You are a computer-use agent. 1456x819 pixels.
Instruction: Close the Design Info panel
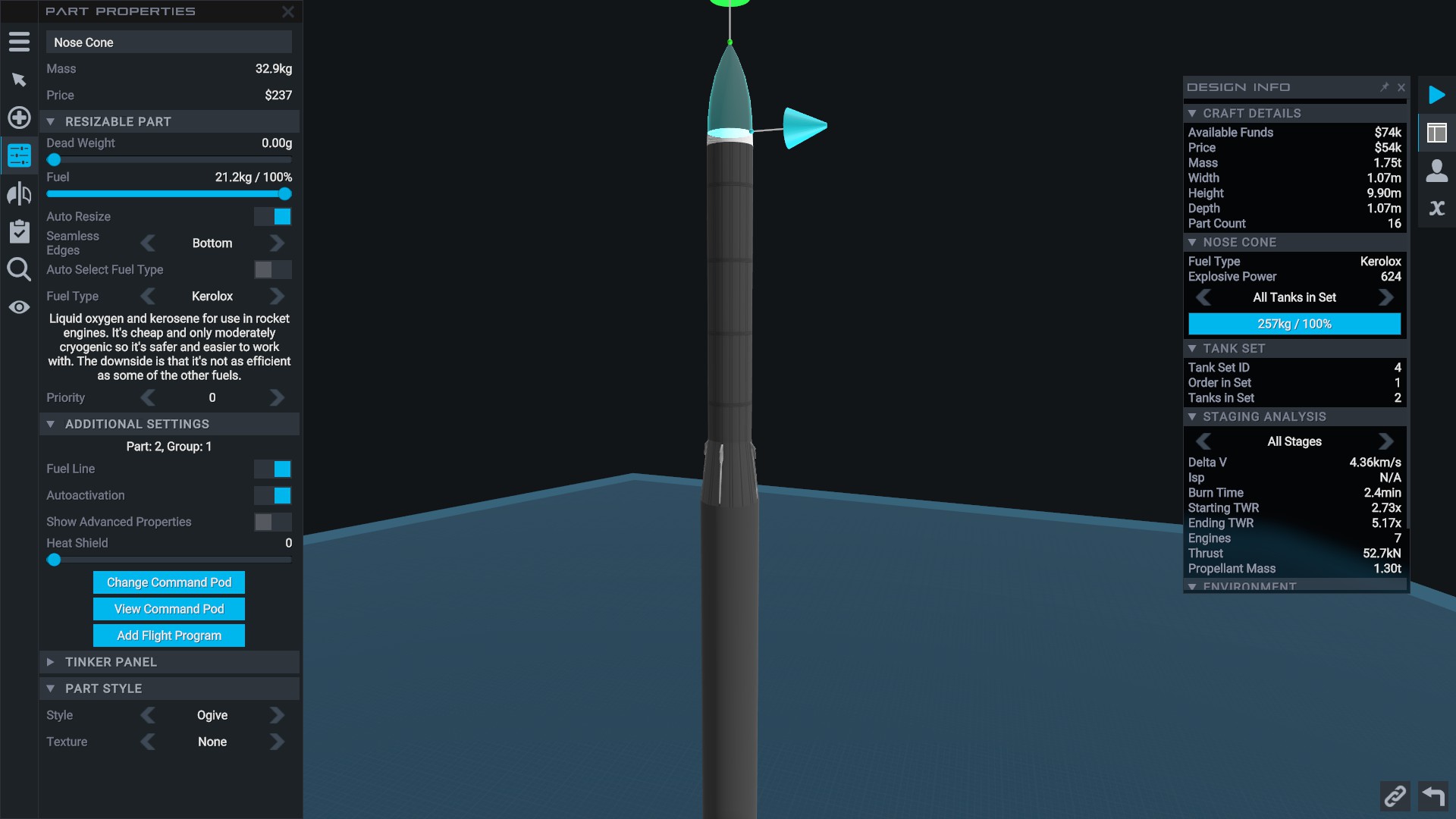(x=1401, y=87)
